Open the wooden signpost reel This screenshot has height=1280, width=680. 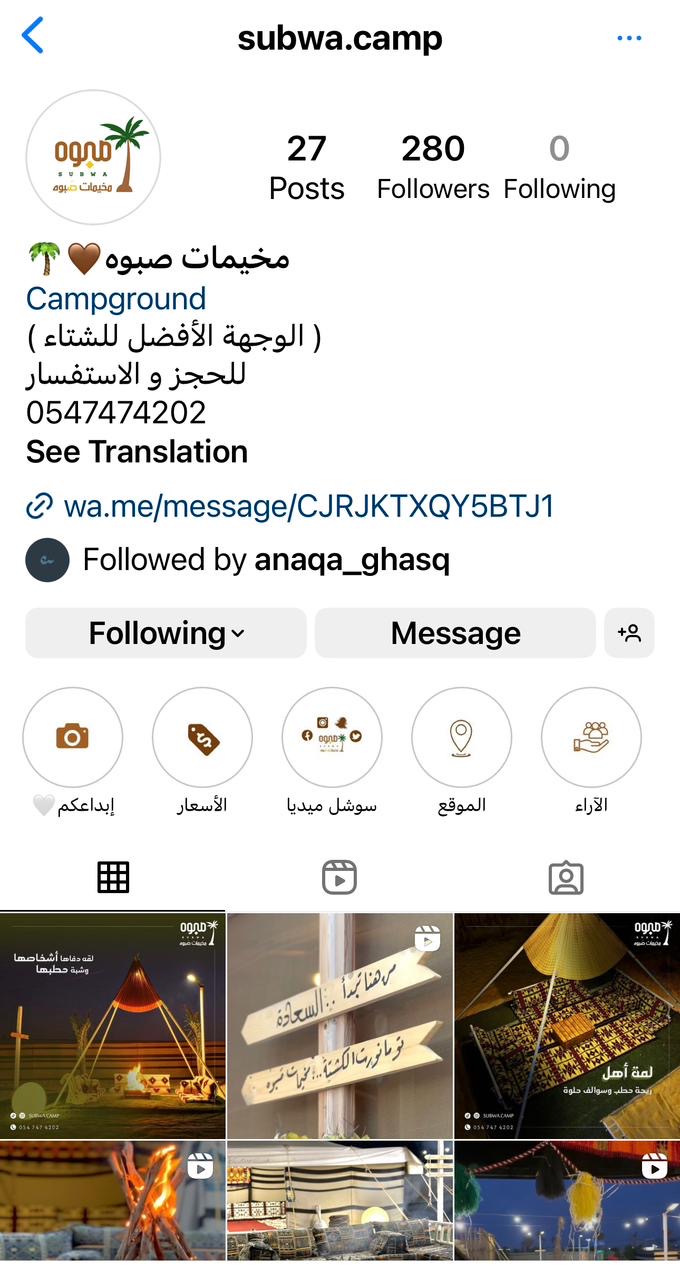(x=340, y=1025)
